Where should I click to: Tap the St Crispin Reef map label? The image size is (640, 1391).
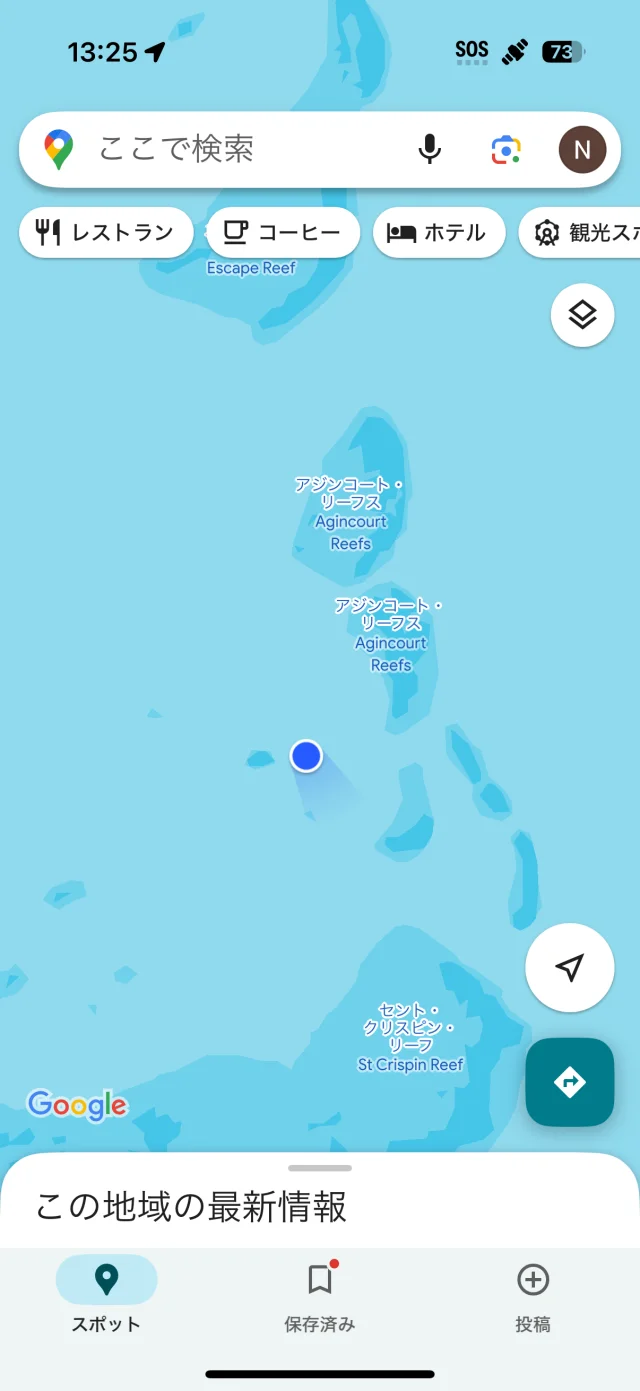[x=410, y=1065]
